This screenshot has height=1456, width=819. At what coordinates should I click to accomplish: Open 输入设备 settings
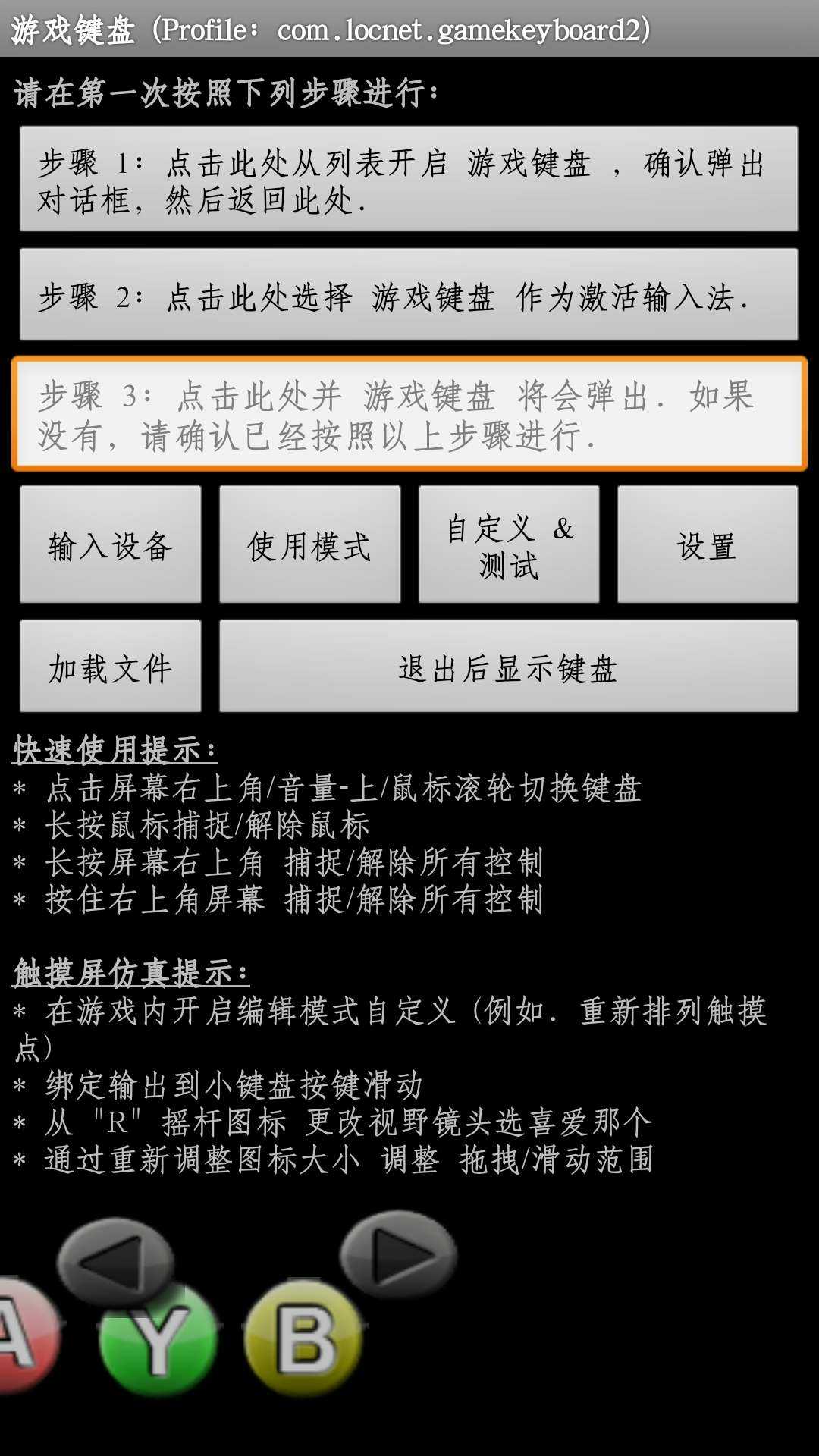[111, 544]
